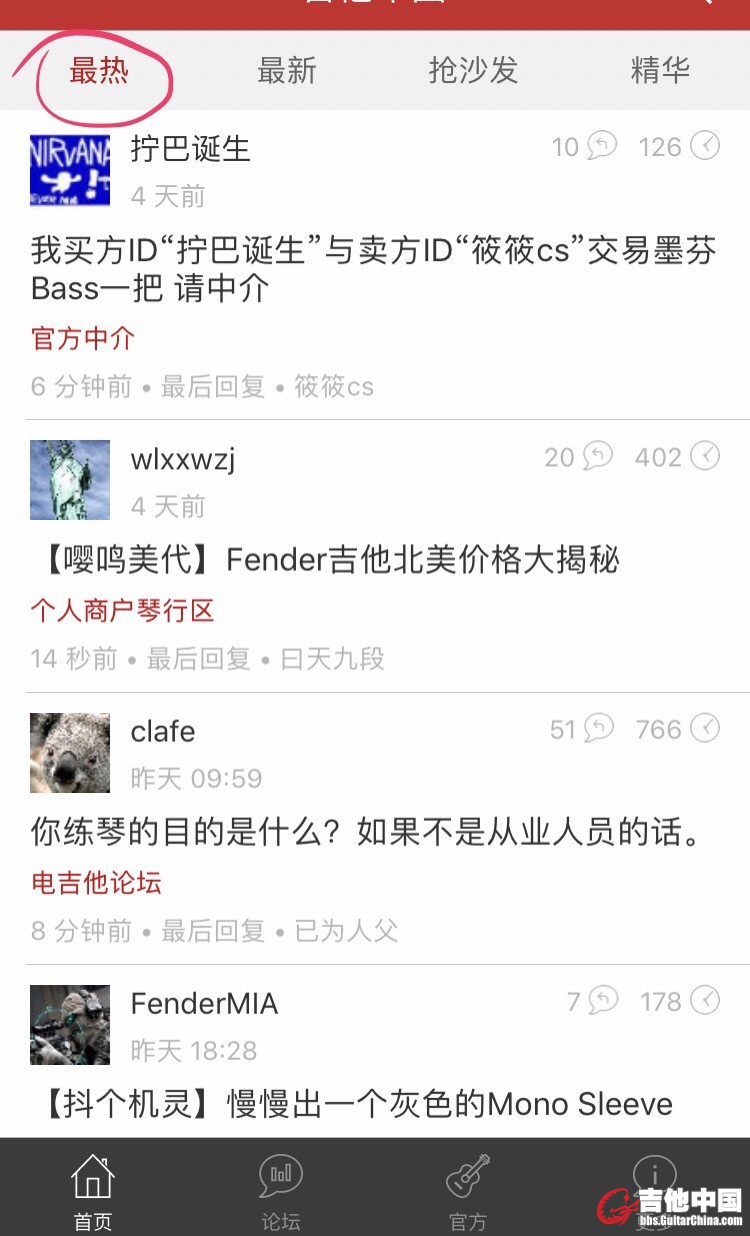Open the 个人商户琴行区 section link
The width and height of the screenshot is (750, 1236).
point(122,611)
